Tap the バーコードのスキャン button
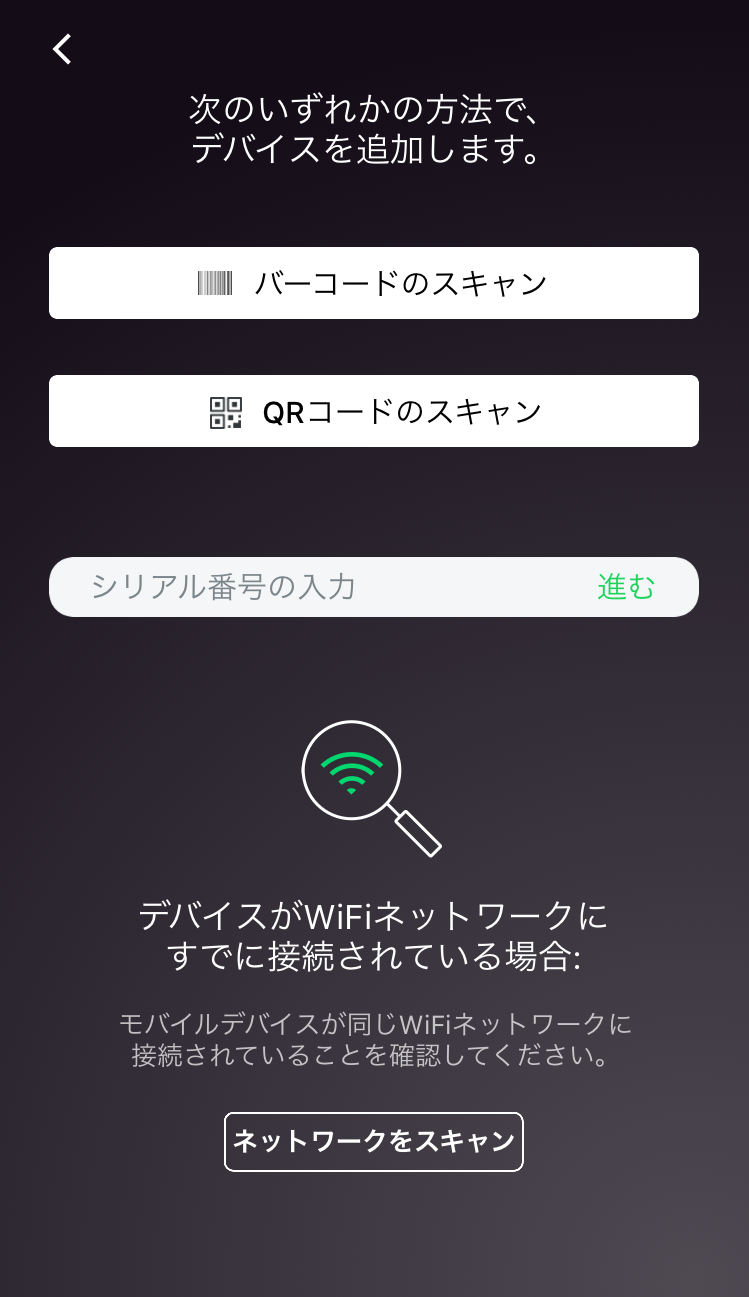This screenshot has height=1297, width=749. click(374, 283)
